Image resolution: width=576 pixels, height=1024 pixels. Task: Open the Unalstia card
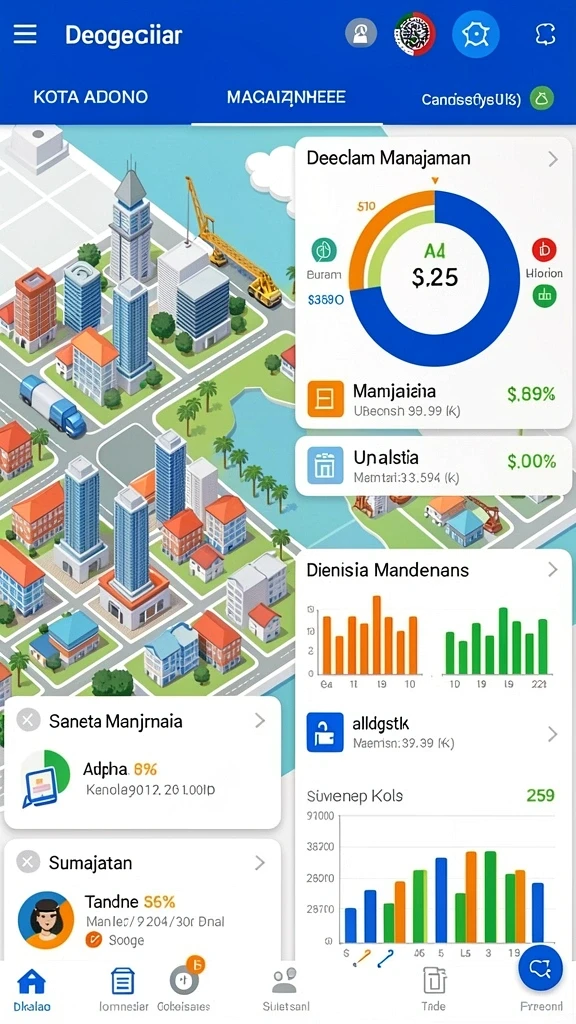434,466
